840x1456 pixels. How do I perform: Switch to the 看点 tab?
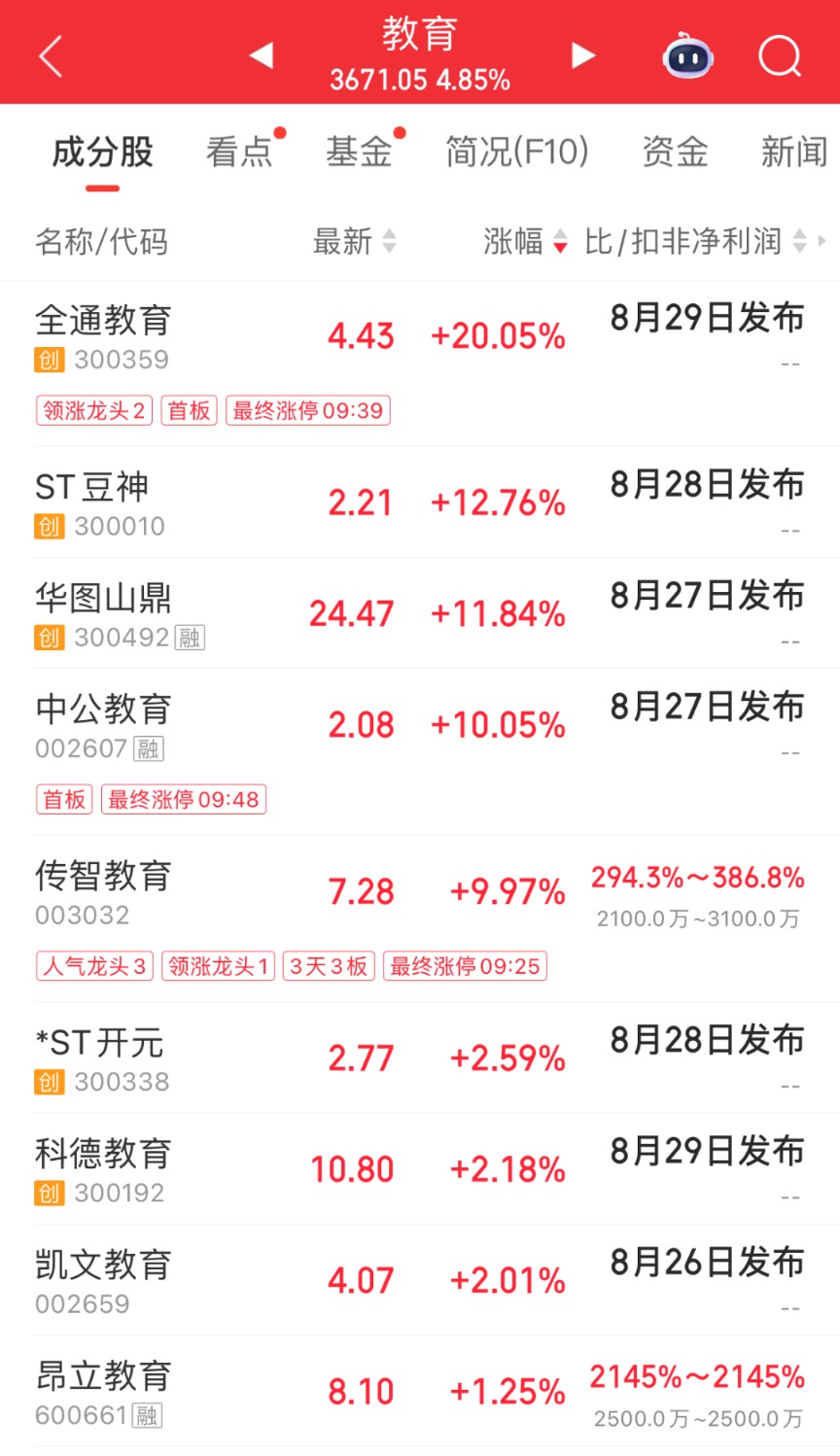tap(239, 153)
